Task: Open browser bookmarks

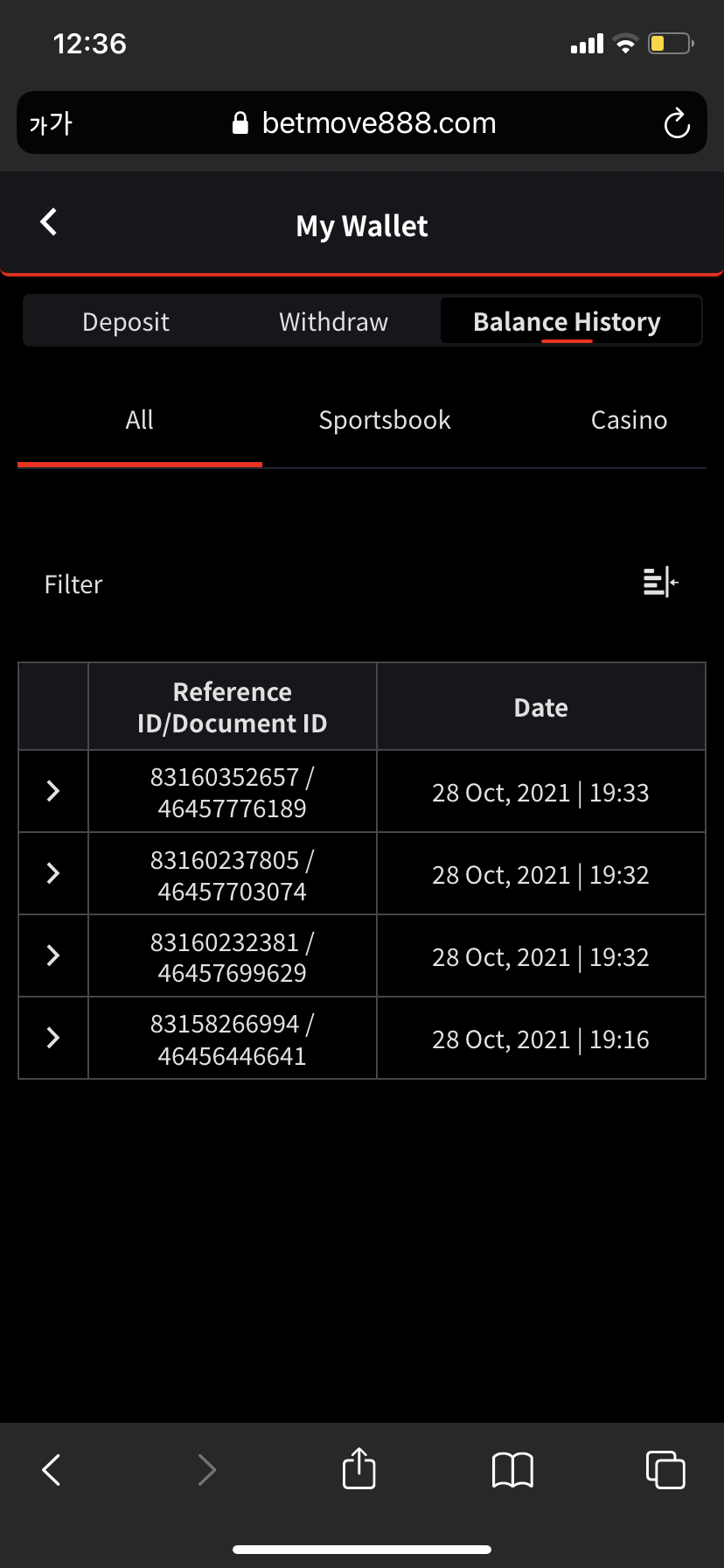Action: point(512,1470)
